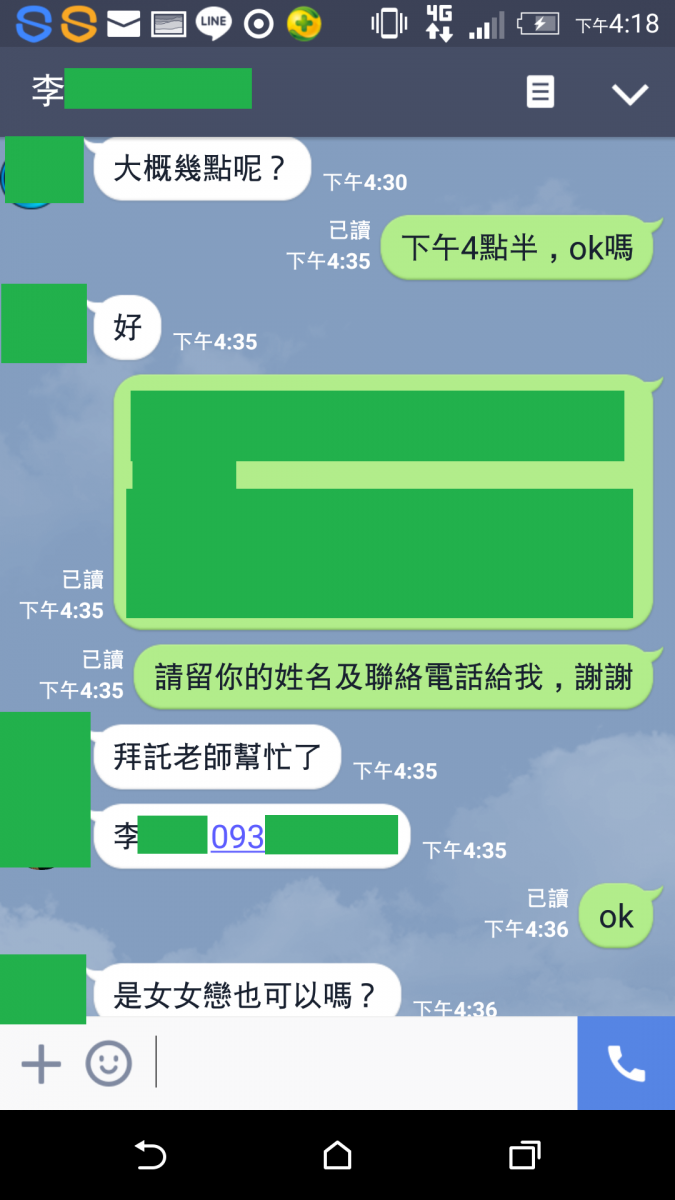Open the plus attachment menu
The width and height of the screenshot is (675, 1200).
(41, 1063)
